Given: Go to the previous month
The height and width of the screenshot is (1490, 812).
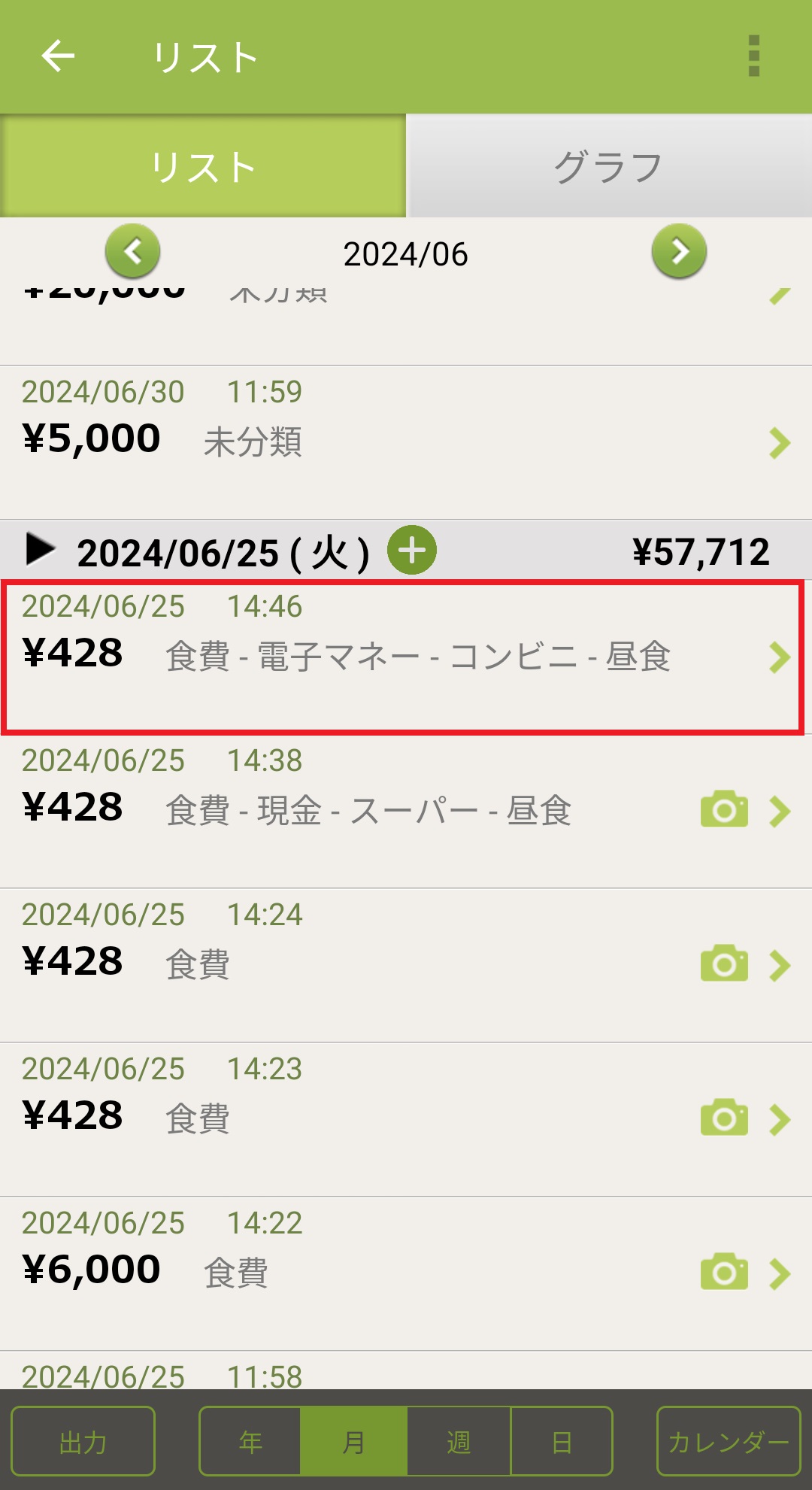Looking at the screenshot, I should [133, 251].
